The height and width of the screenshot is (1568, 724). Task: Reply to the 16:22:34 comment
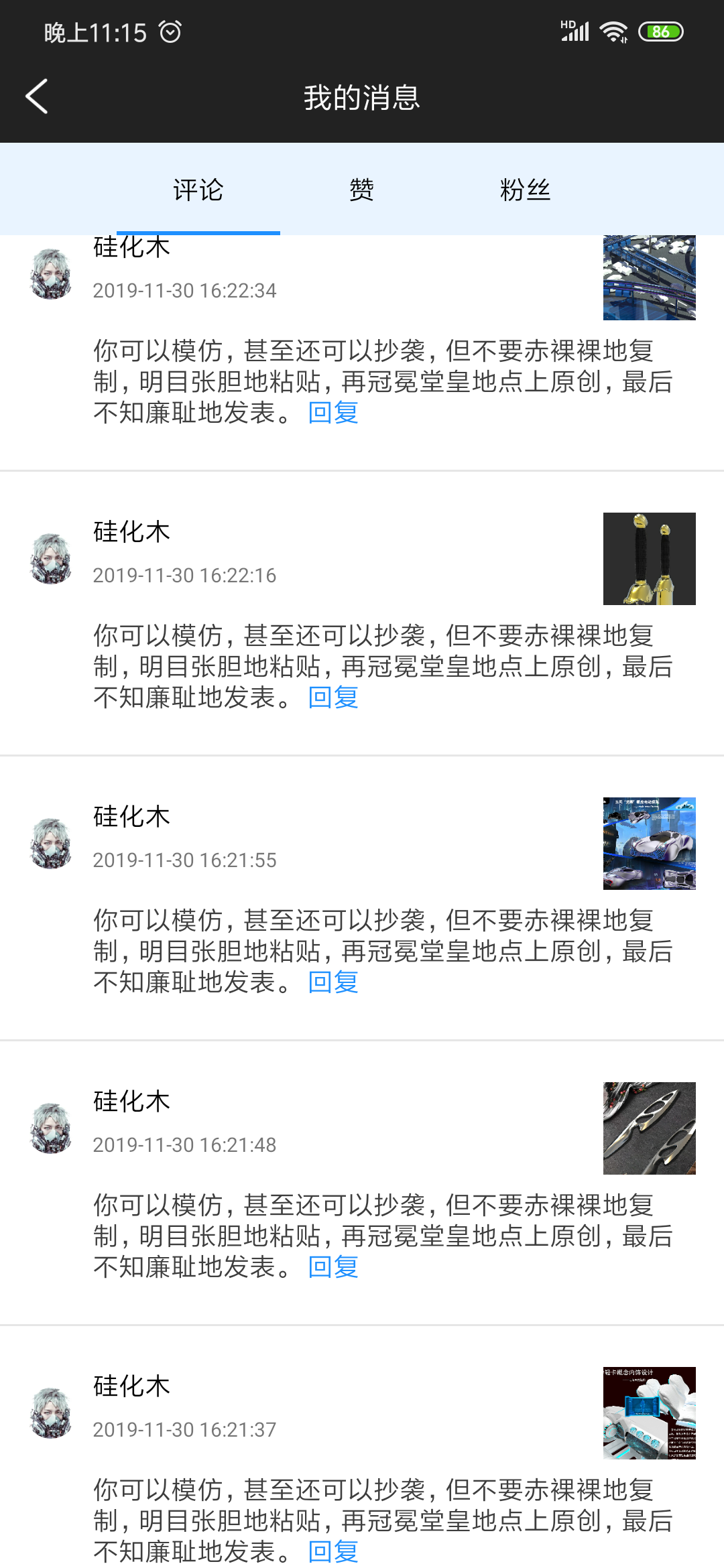[x=333, y=413]
